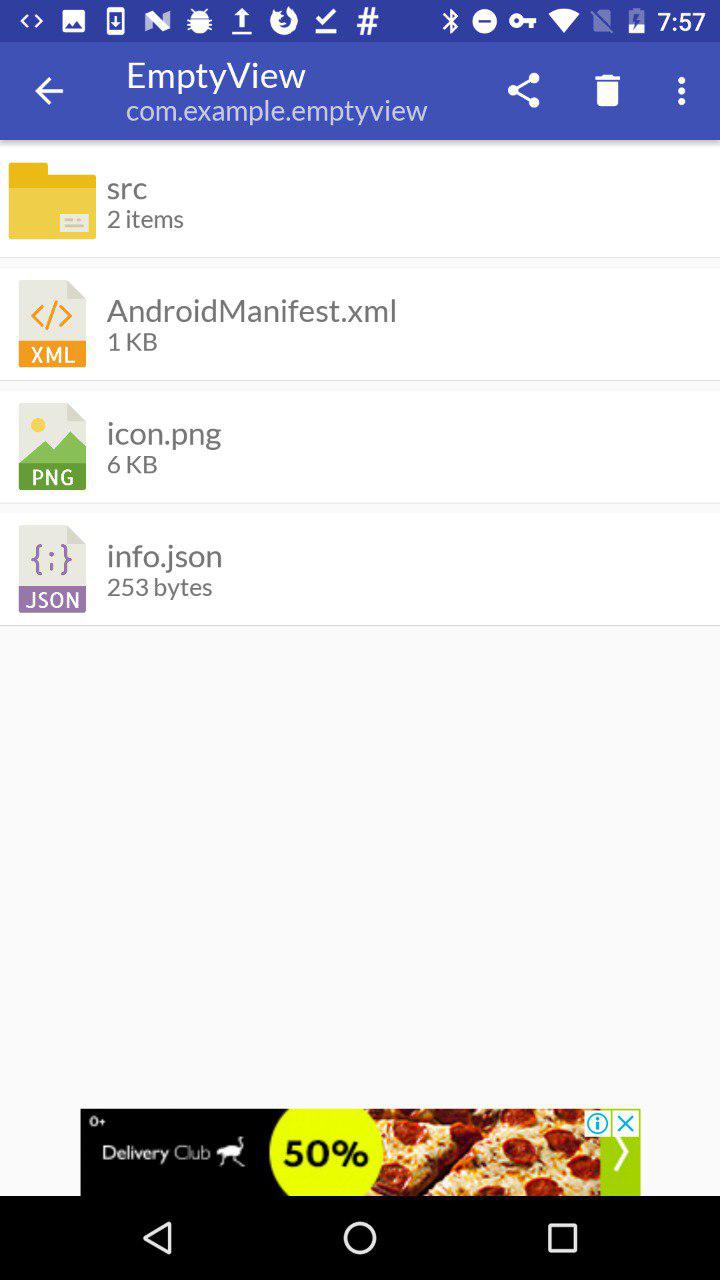The image size is (720, 1280).
Task: Open AndroidManifest.xml file
Action: point(360,324)
